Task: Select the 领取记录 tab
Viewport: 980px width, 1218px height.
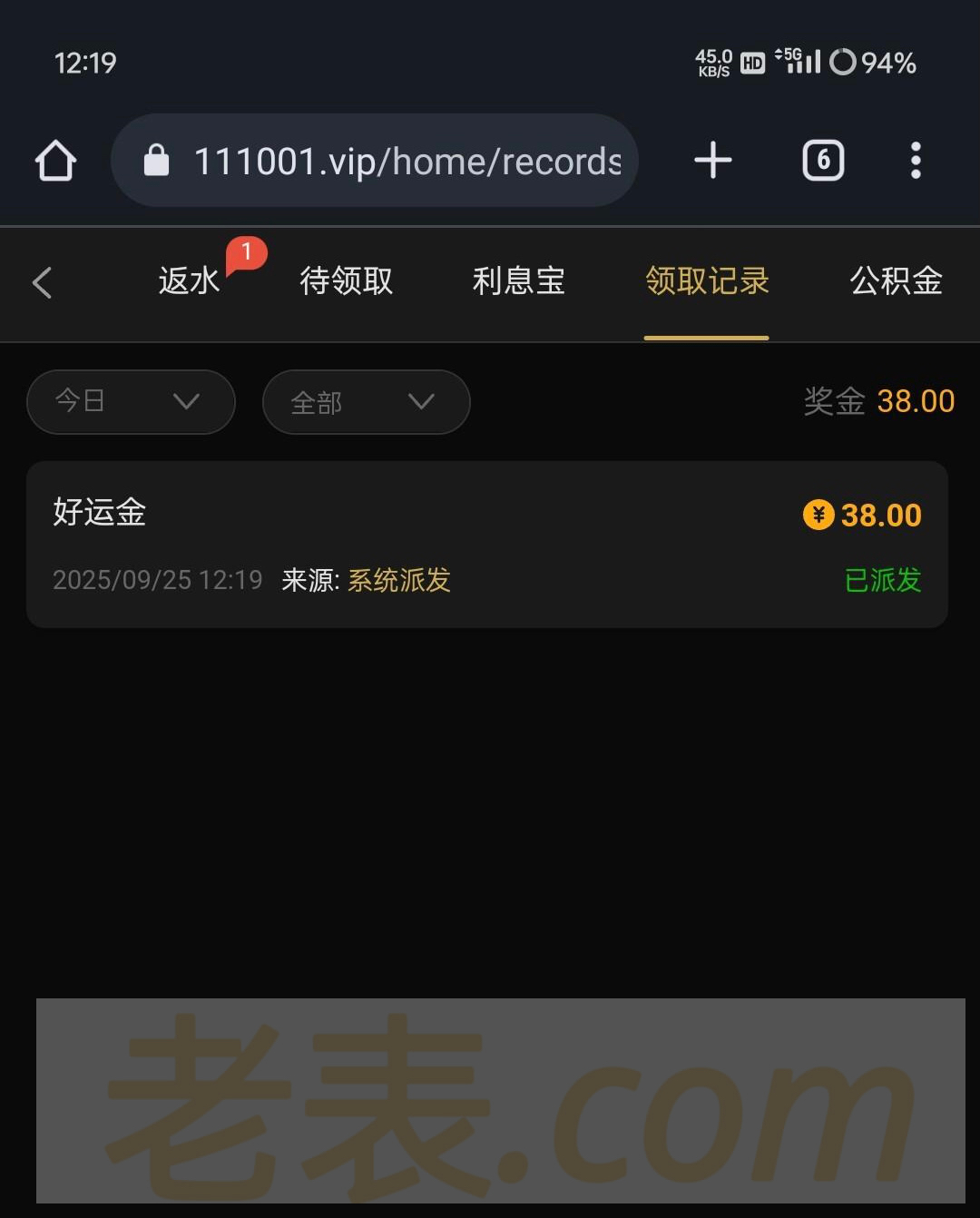Action: pyautogui.click(x=706, y=281)
